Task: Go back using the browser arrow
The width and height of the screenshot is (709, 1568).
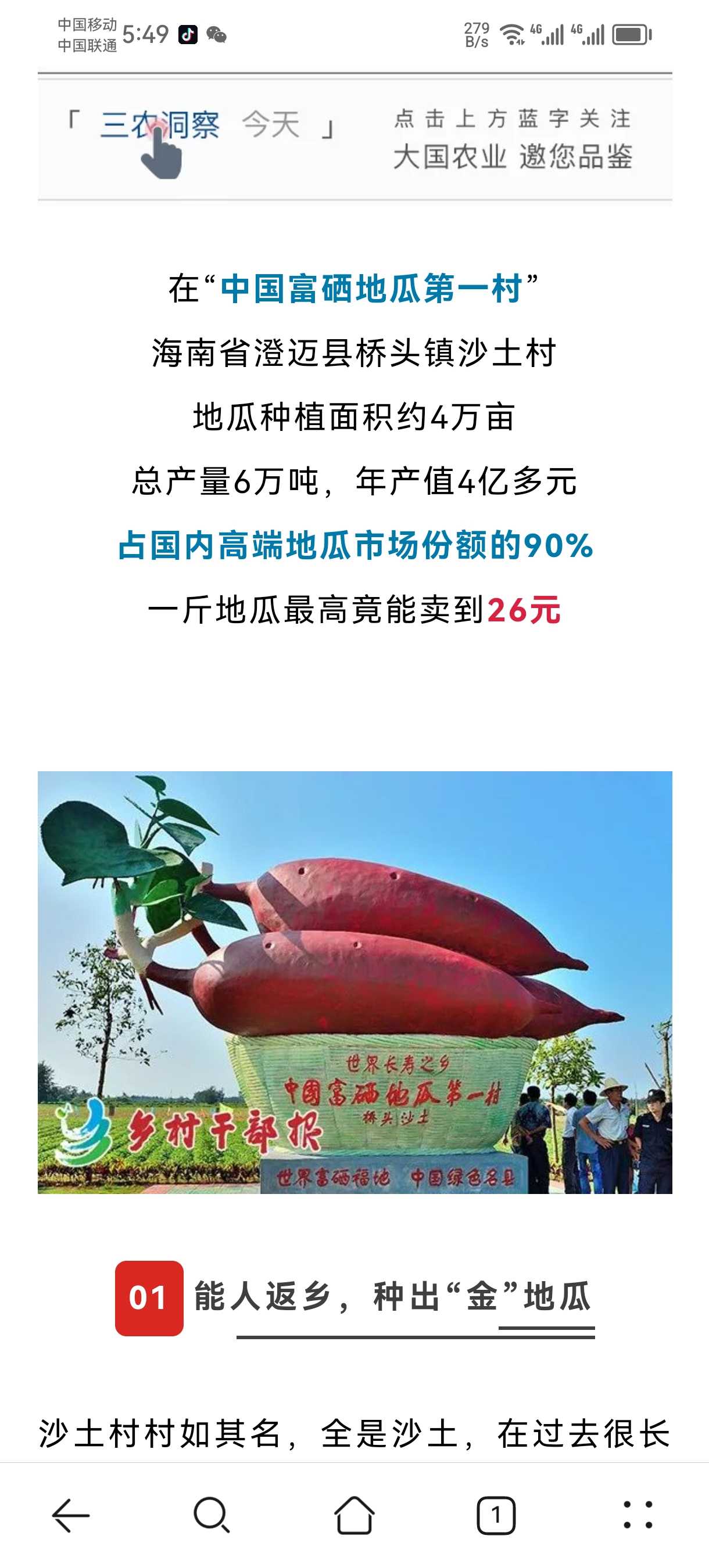Action: pyautogui.click(x=71, y=1515)
